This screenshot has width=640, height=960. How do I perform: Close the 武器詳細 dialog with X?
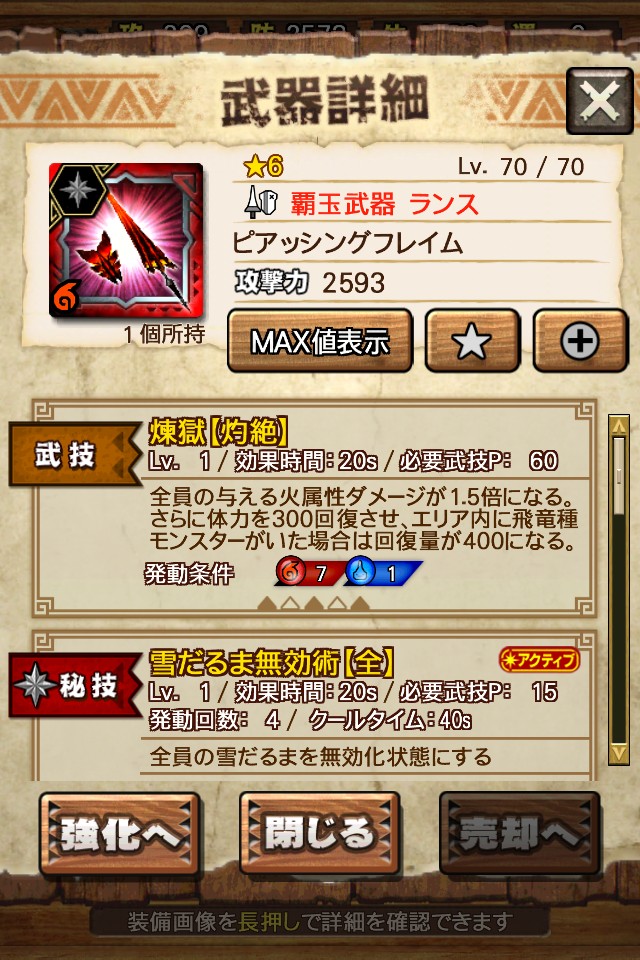pos(599,102)
